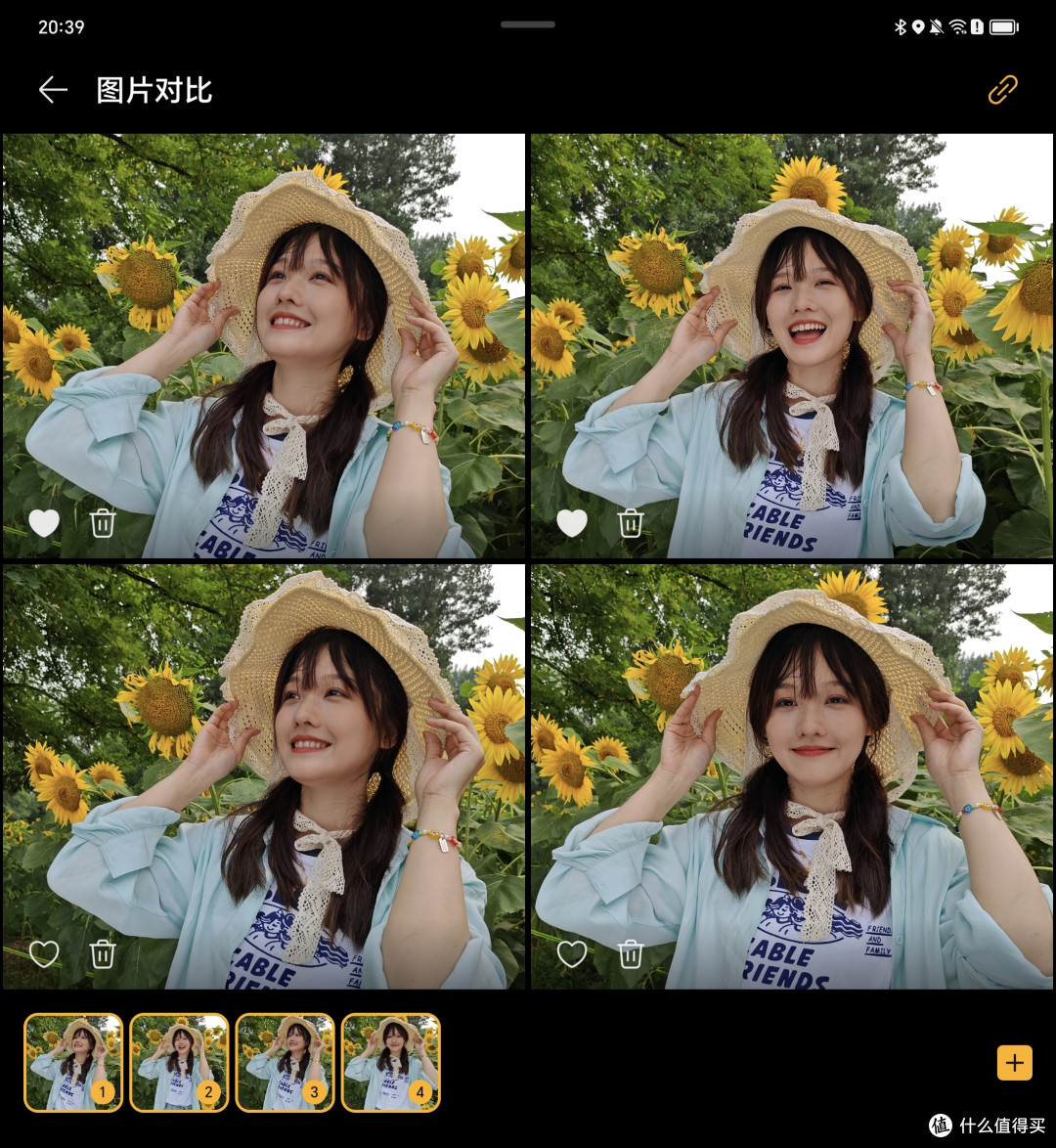Delete the open-mouth laughing photo
This screenshot has height=1148, width=1056.
631,523
